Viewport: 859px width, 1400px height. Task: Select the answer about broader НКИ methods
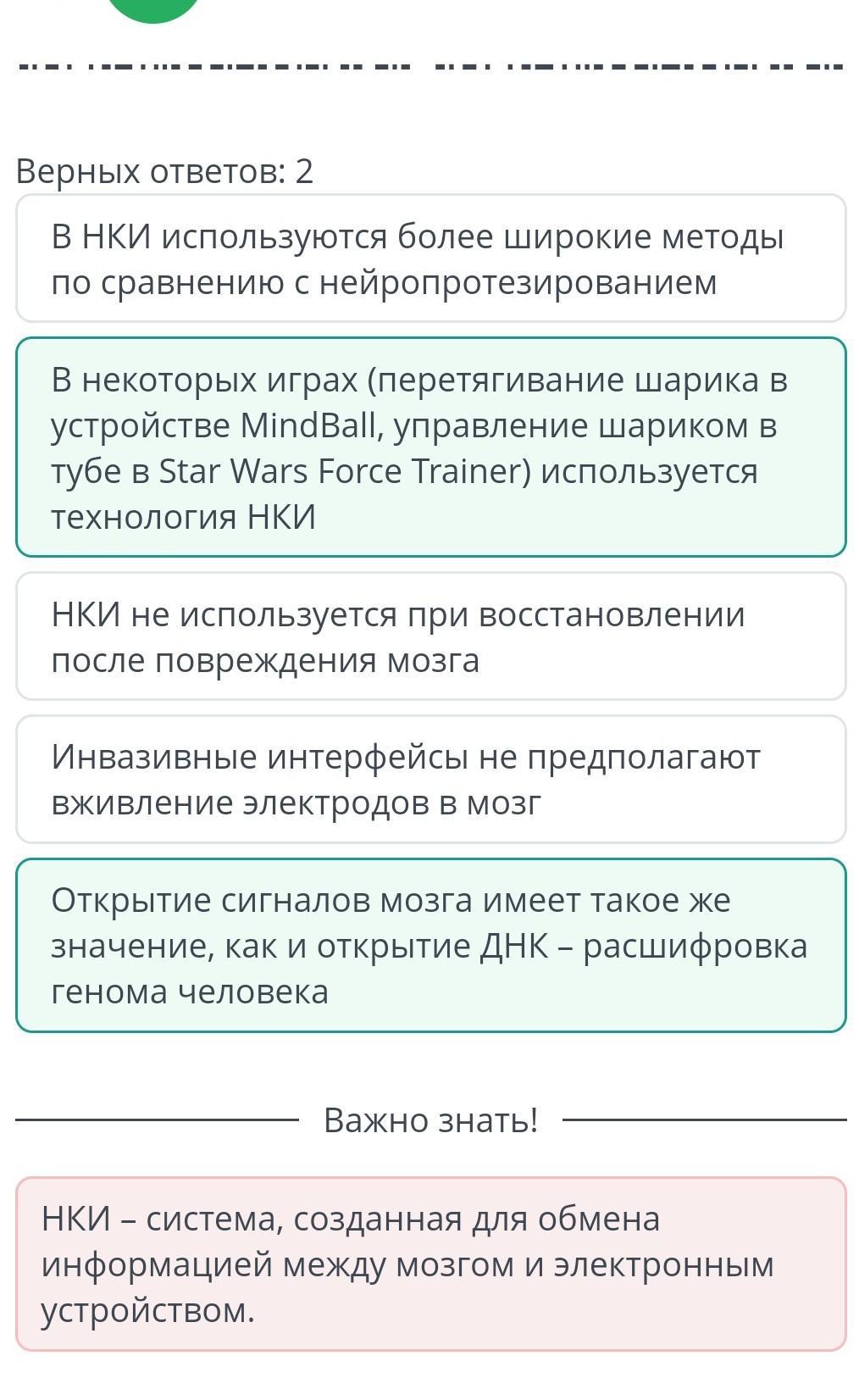[x=431, y=258]
